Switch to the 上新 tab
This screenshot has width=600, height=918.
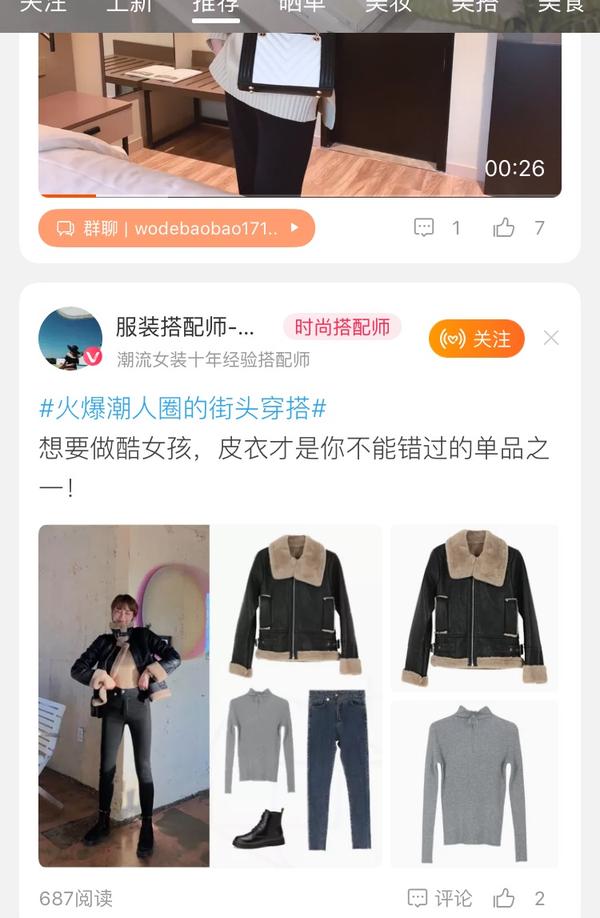click(x=130, y=6)
